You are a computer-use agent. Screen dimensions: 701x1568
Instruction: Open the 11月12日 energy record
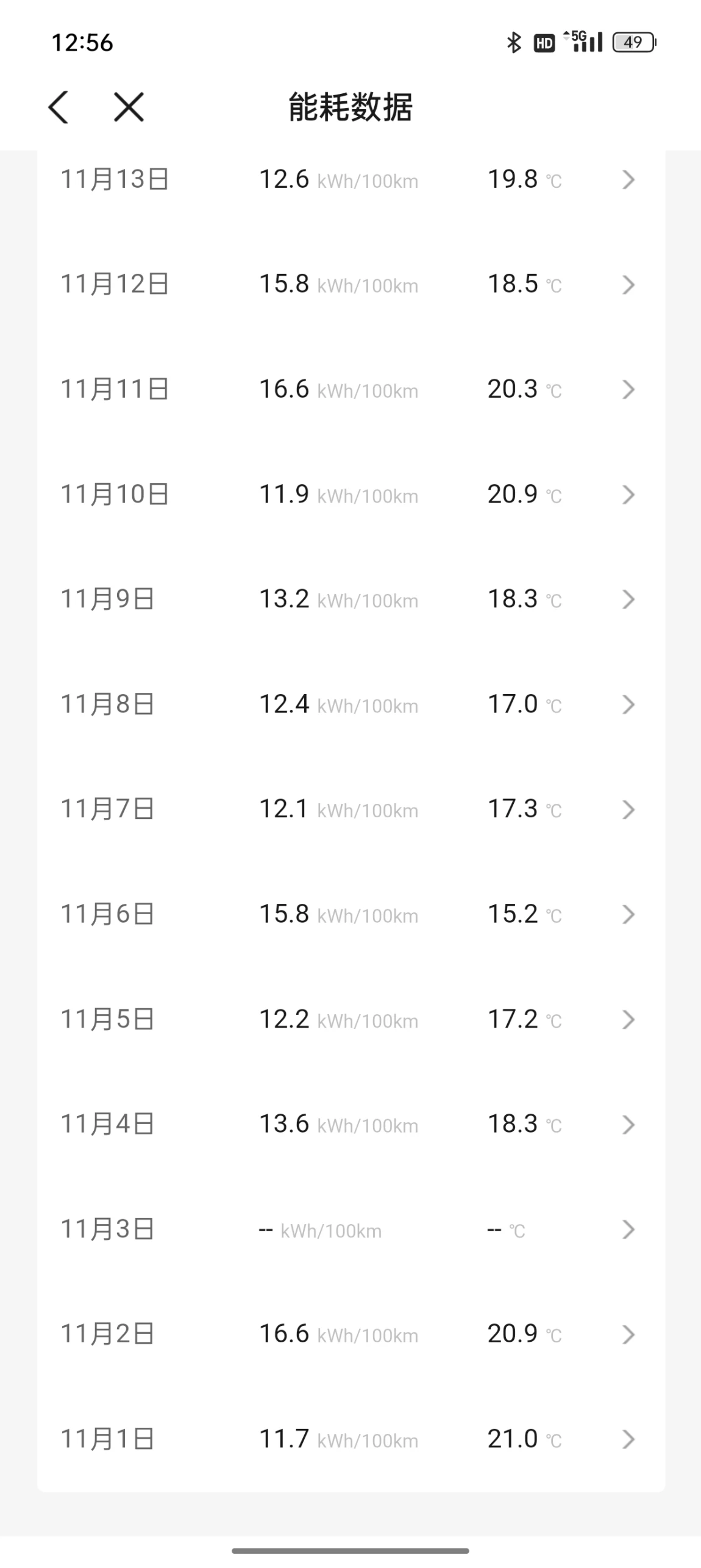point(350,284)
